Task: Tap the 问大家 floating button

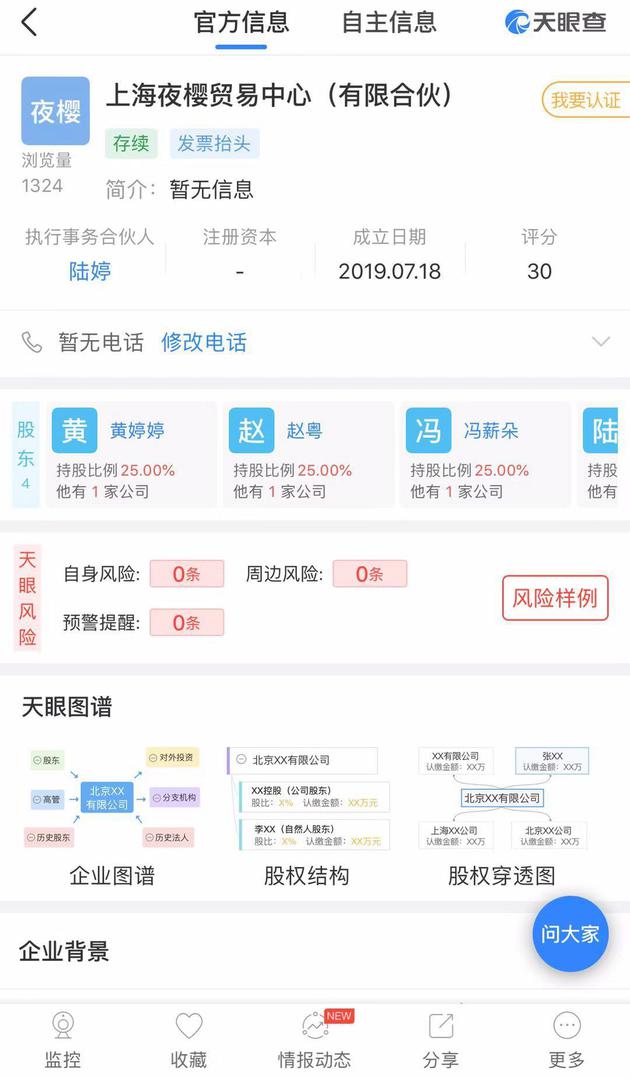Action: (570, 934)
